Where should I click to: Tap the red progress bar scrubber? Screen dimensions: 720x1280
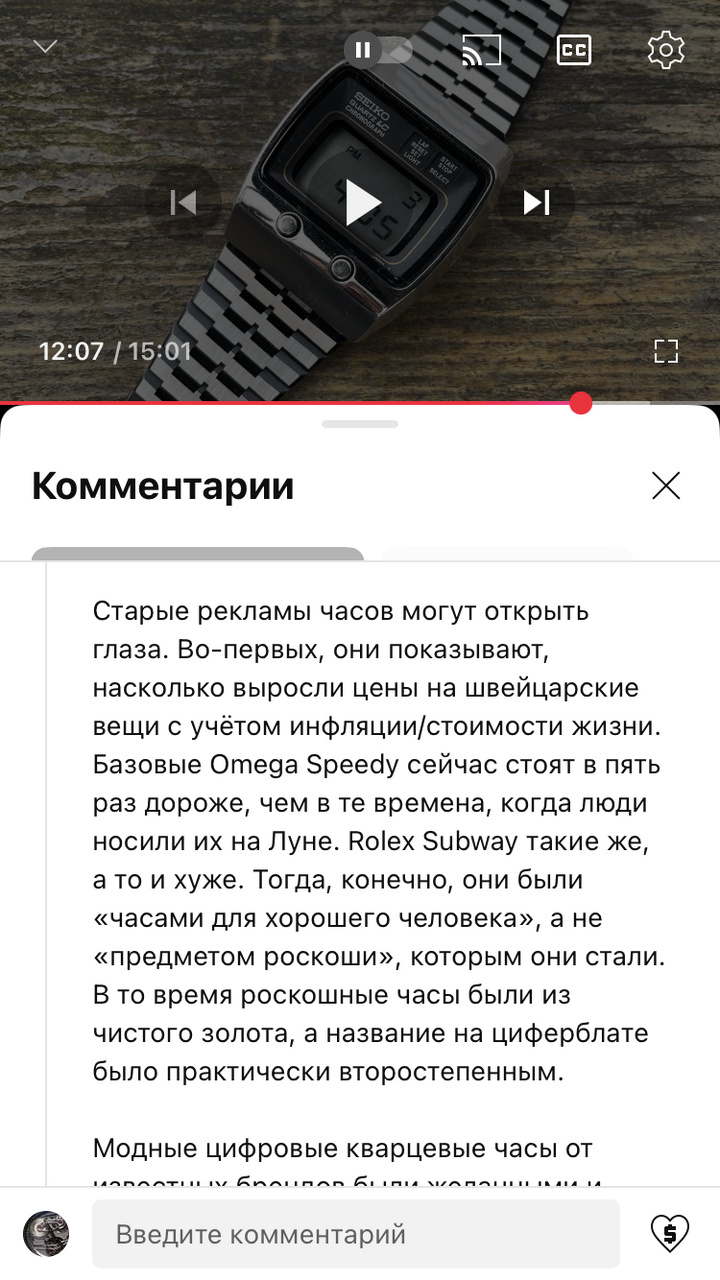point(581,403)
